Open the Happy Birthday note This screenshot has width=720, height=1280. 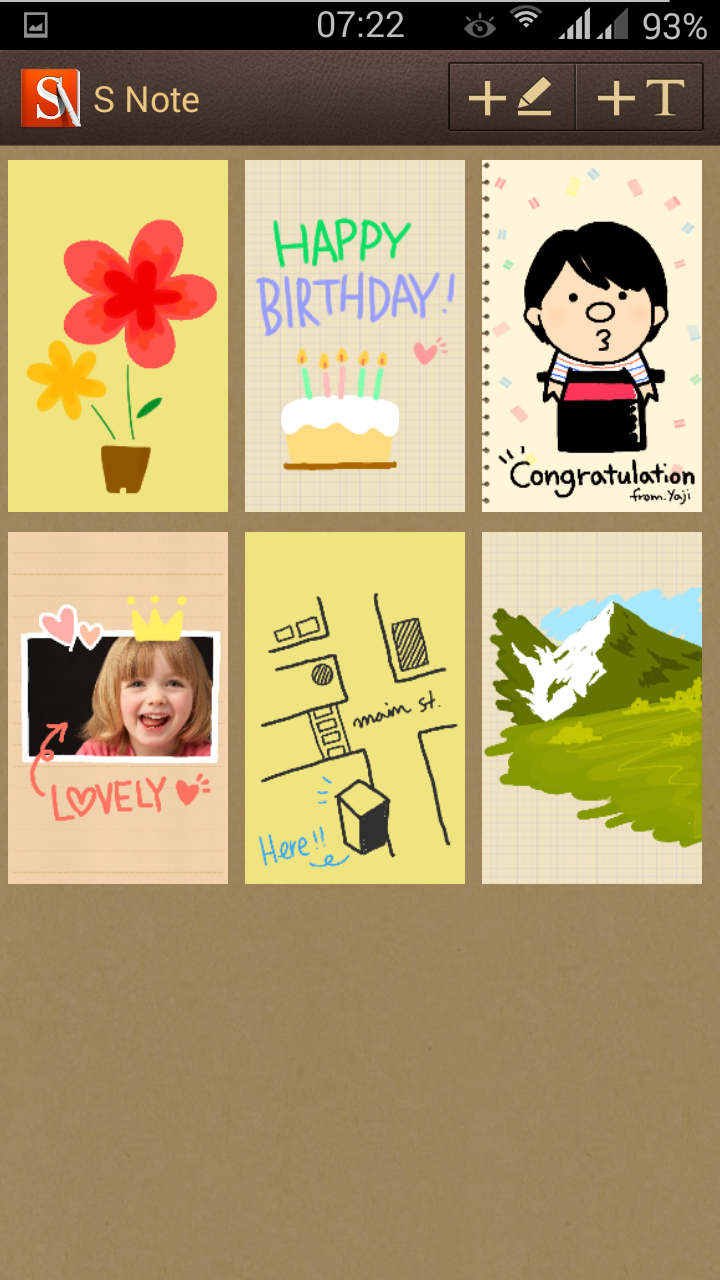(355, 336)
